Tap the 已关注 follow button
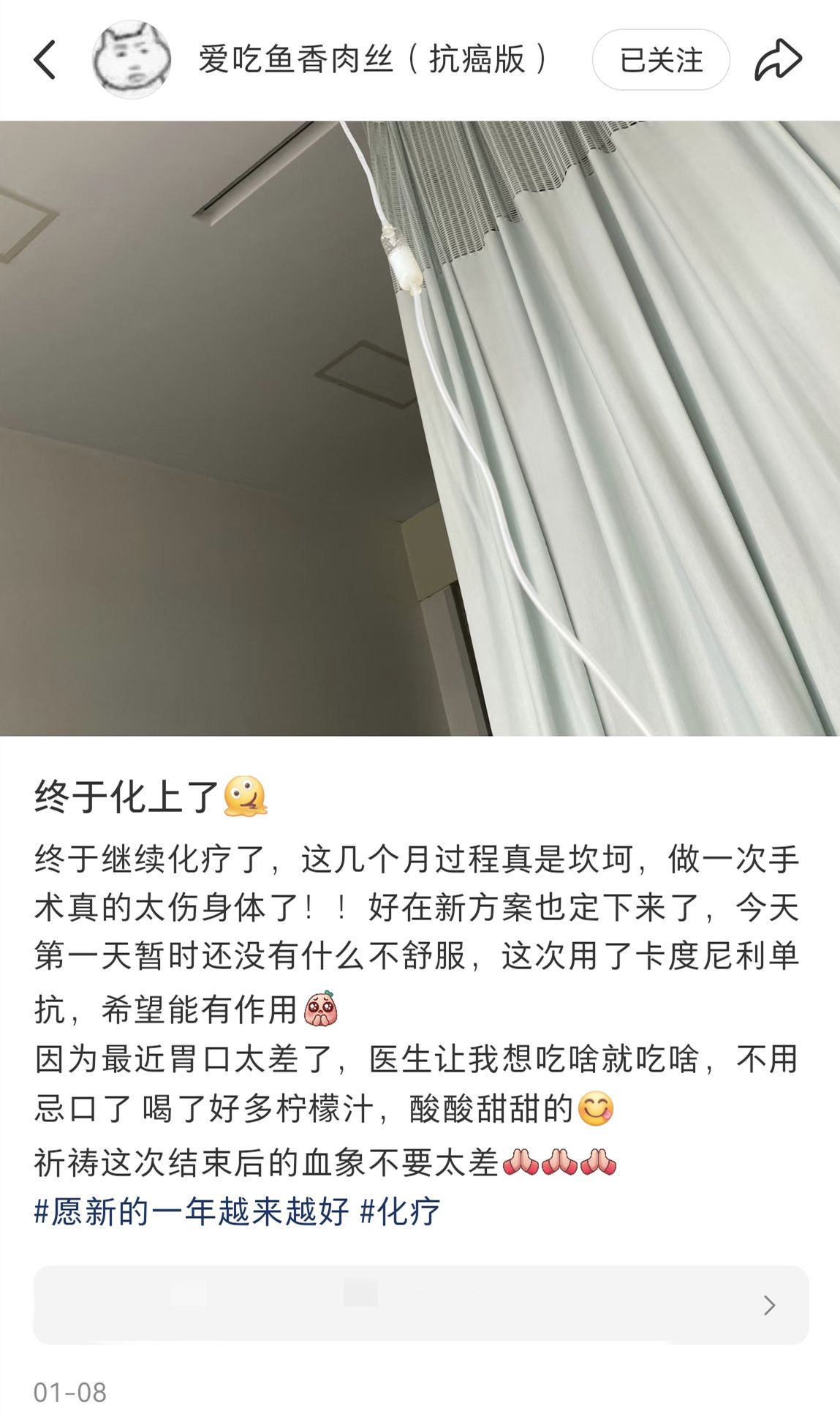 (x=660, y=60)
